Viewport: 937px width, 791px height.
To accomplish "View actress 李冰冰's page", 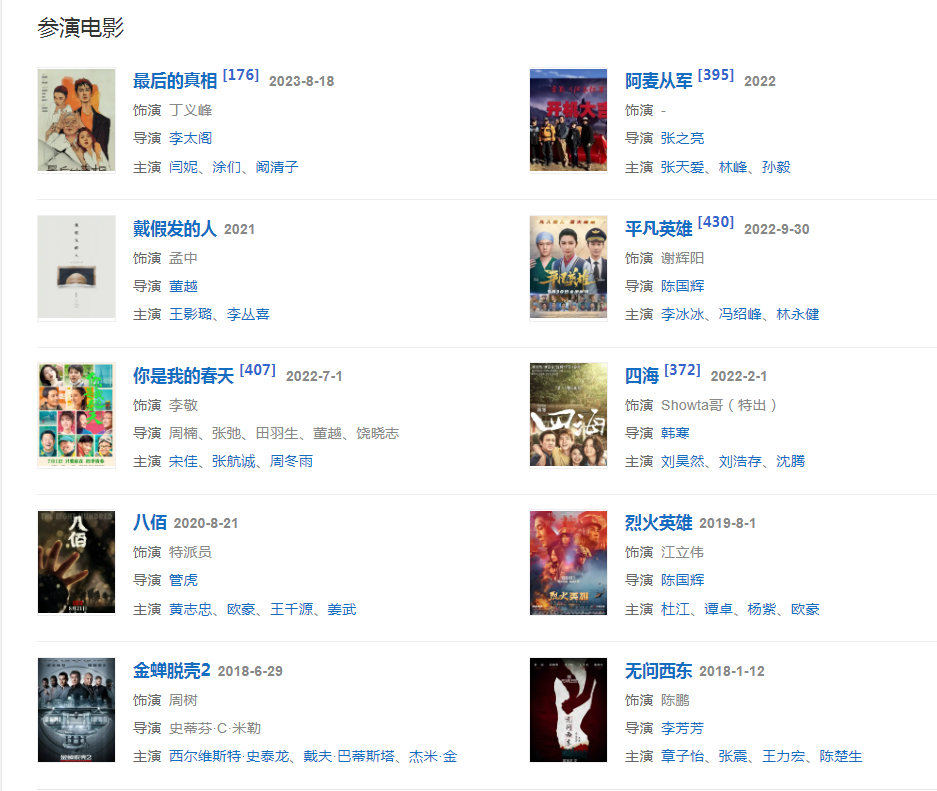I will [682, 314].
